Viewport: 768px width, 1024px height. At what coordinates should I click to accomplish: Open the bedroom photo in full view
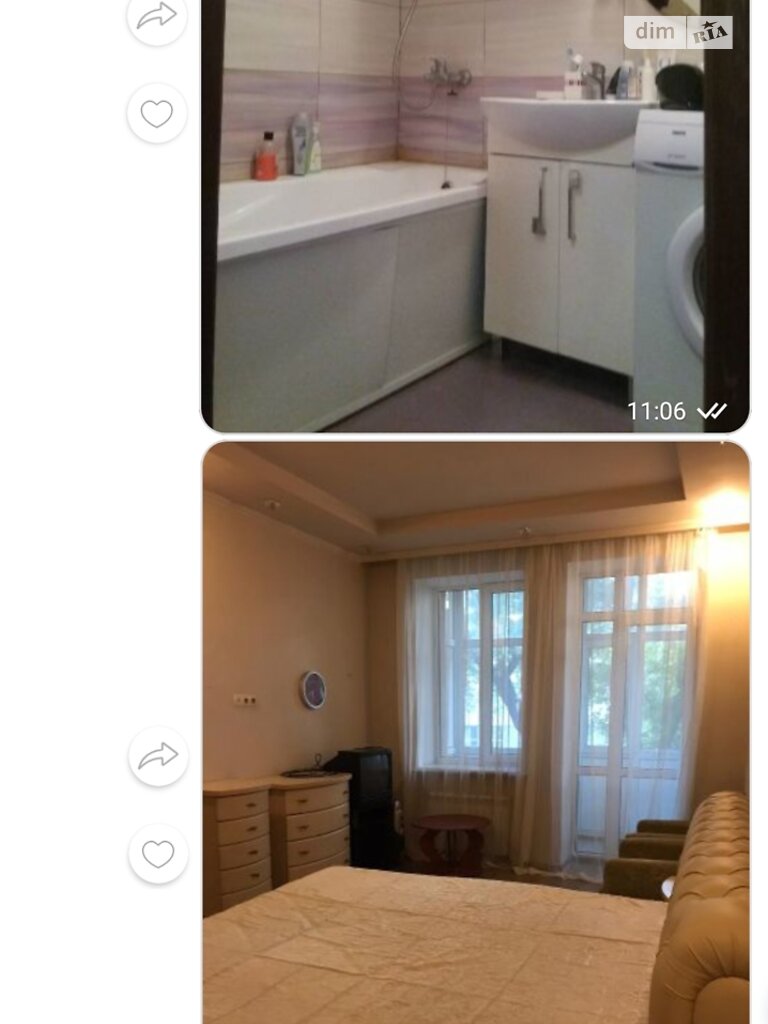[475, 730]
